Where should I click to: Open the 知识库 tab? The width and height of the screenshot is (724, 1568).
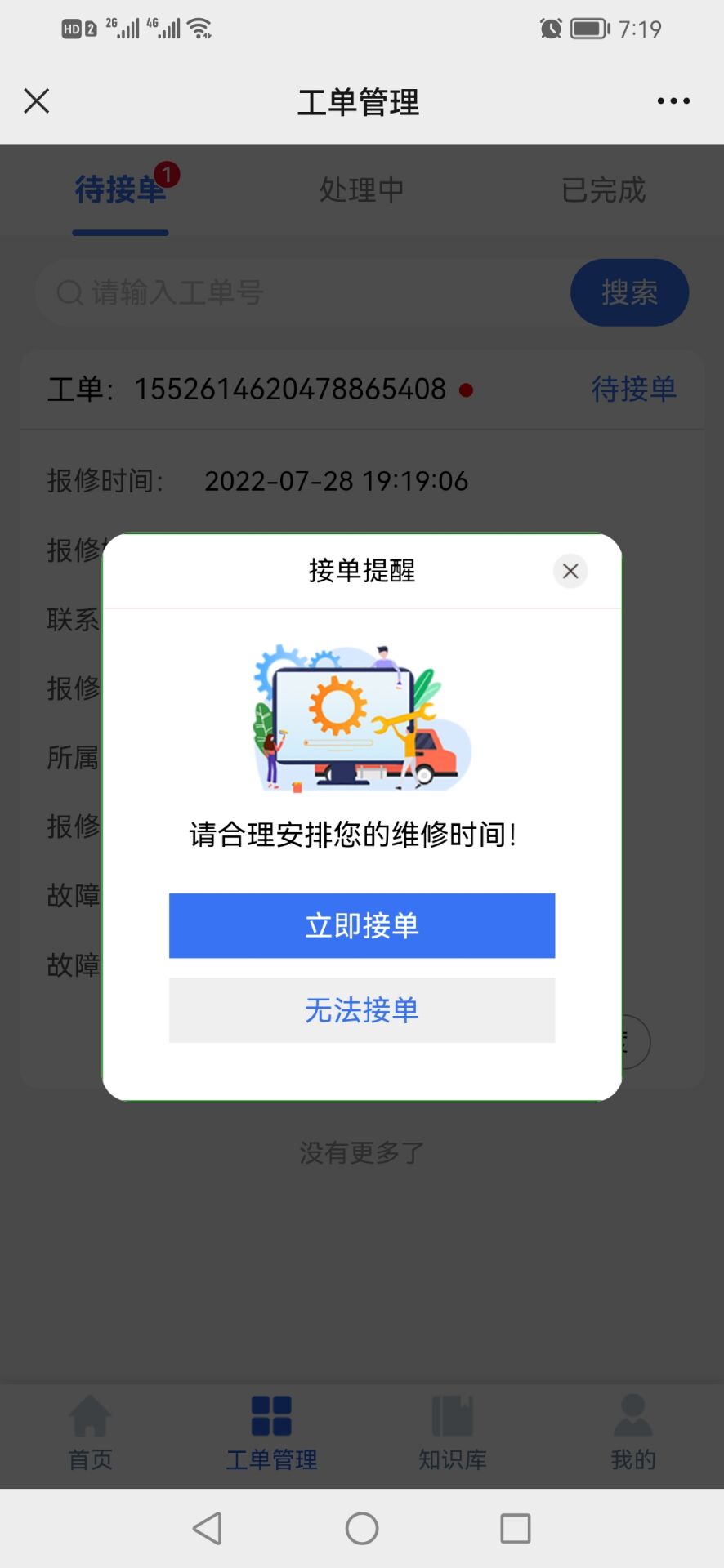click(x=452, y=1434)
